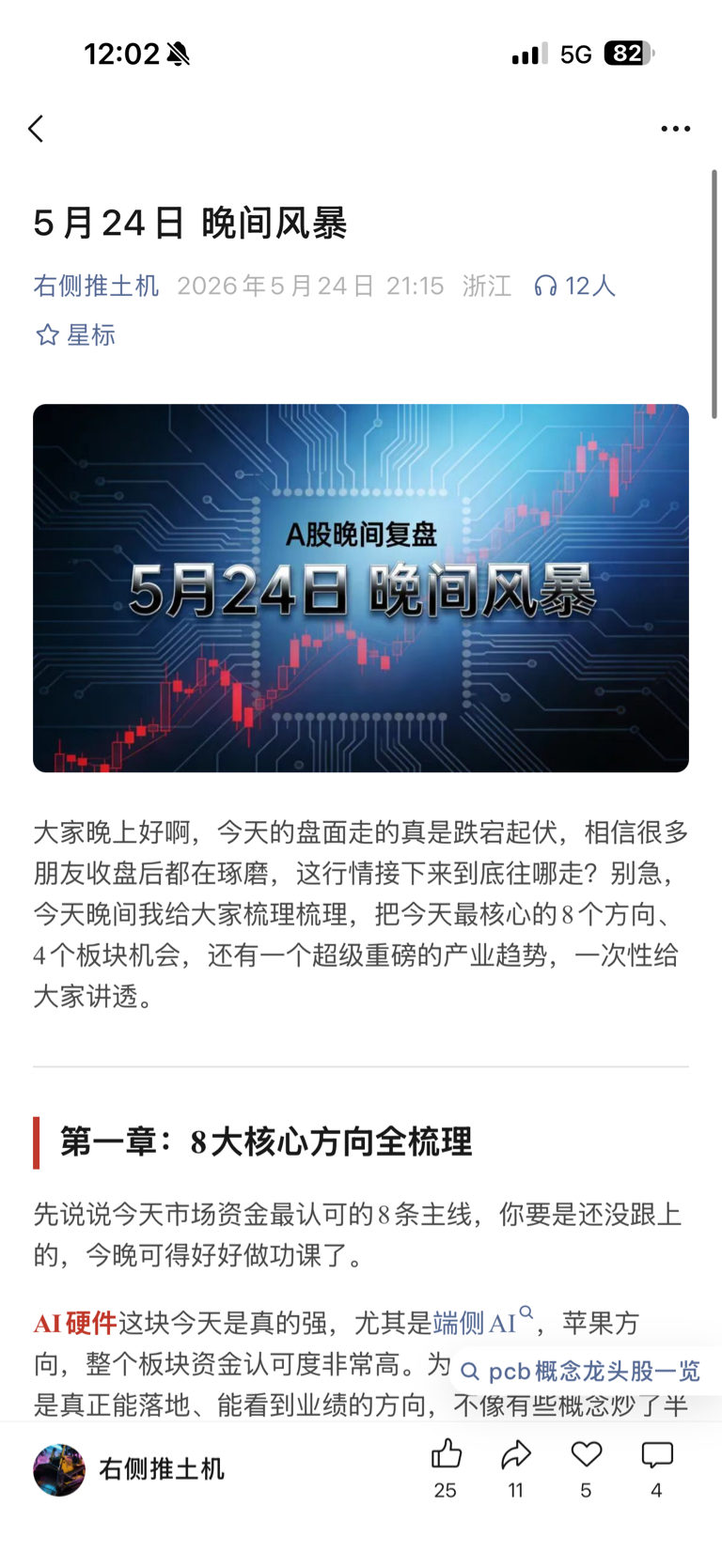The image size is (722, 1568).
Task: Open the three-dot overflow menu
Action: click(x=675, y=129)
